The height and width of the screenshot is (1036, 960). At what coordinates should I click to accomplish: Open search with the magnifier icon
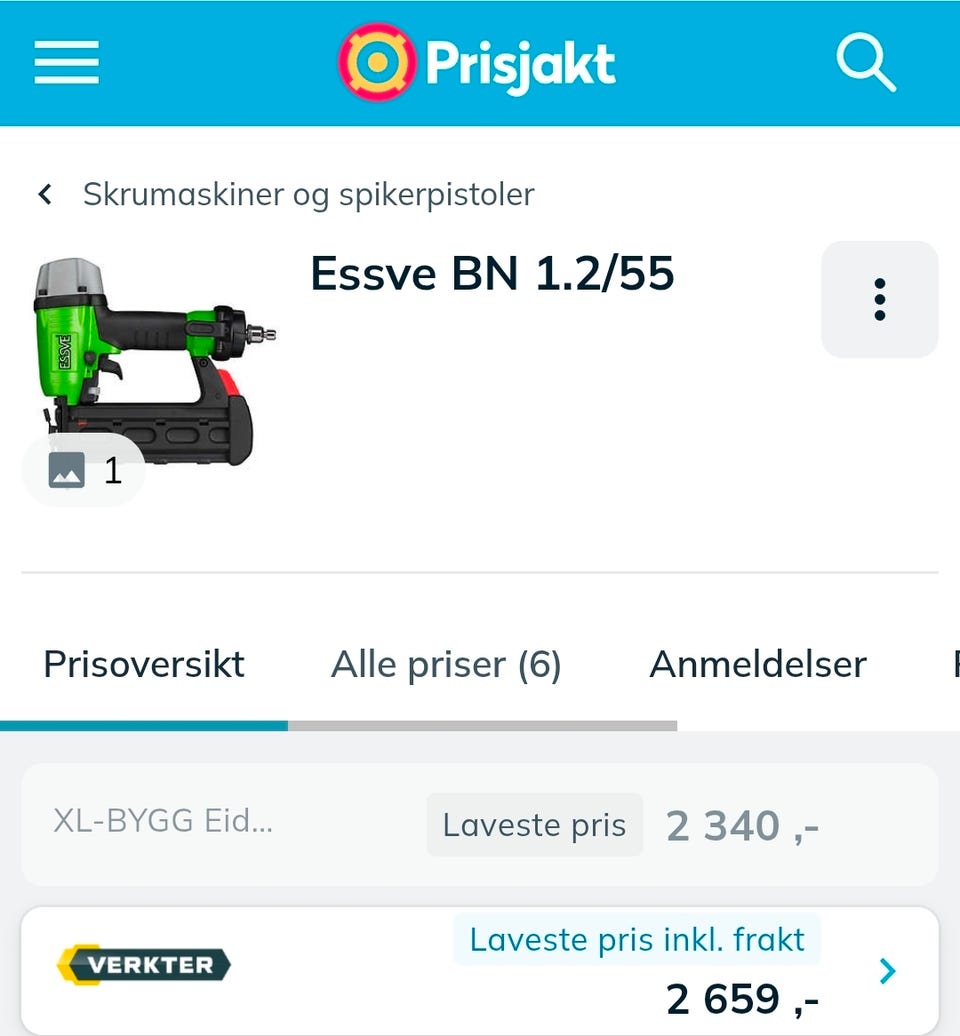[865, 62]
